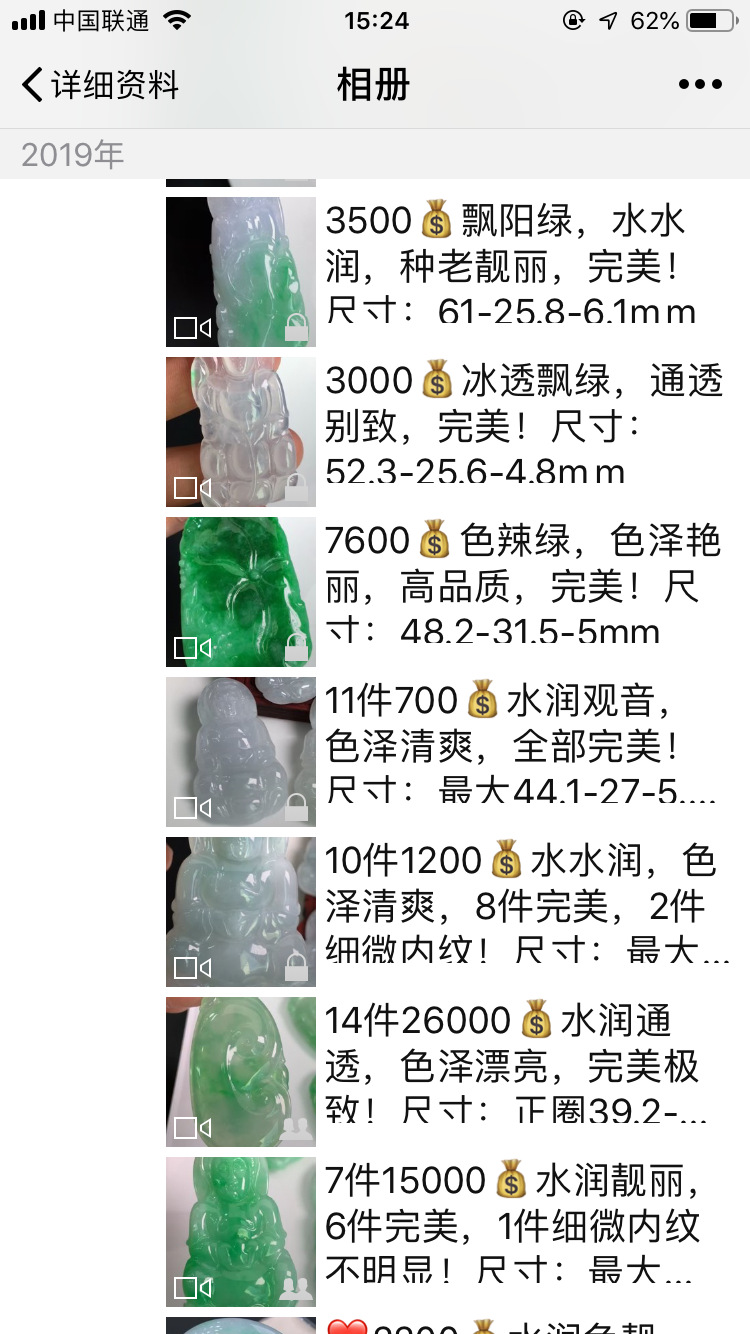Viewport: 750px width, 1334px height.
Task: Open the 10件1200 水水润 post
Action: [448, 912]
